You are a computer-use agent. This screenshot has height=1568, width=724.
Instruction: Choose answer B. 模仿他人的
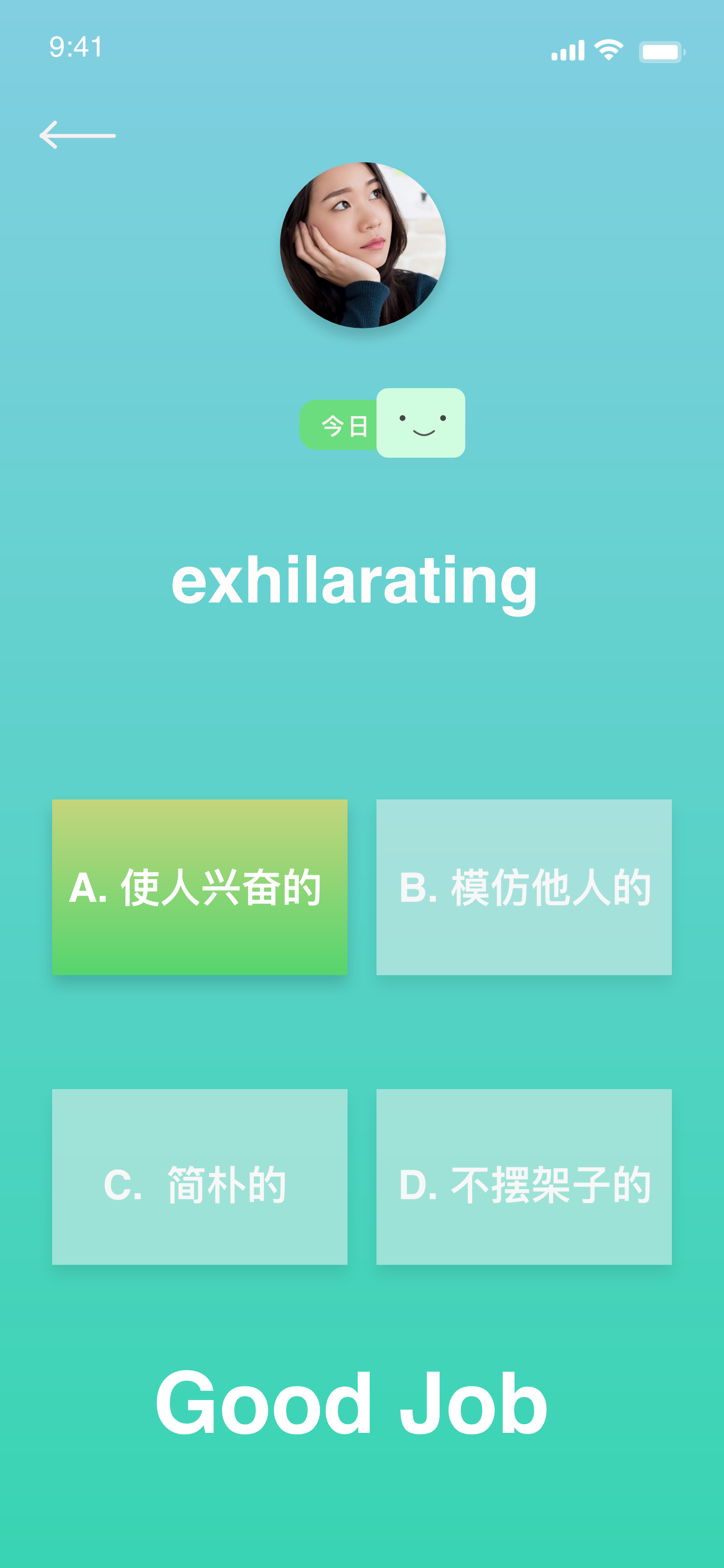click(524, 887)
